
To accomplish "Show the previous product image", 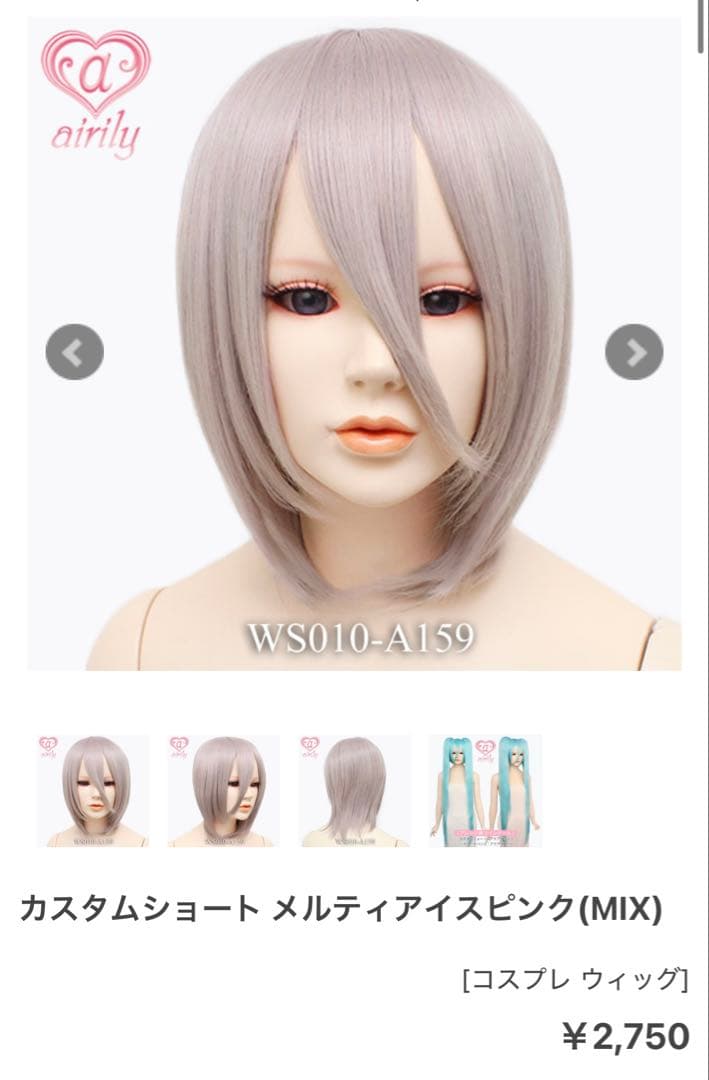I will [x=75, y=352].
